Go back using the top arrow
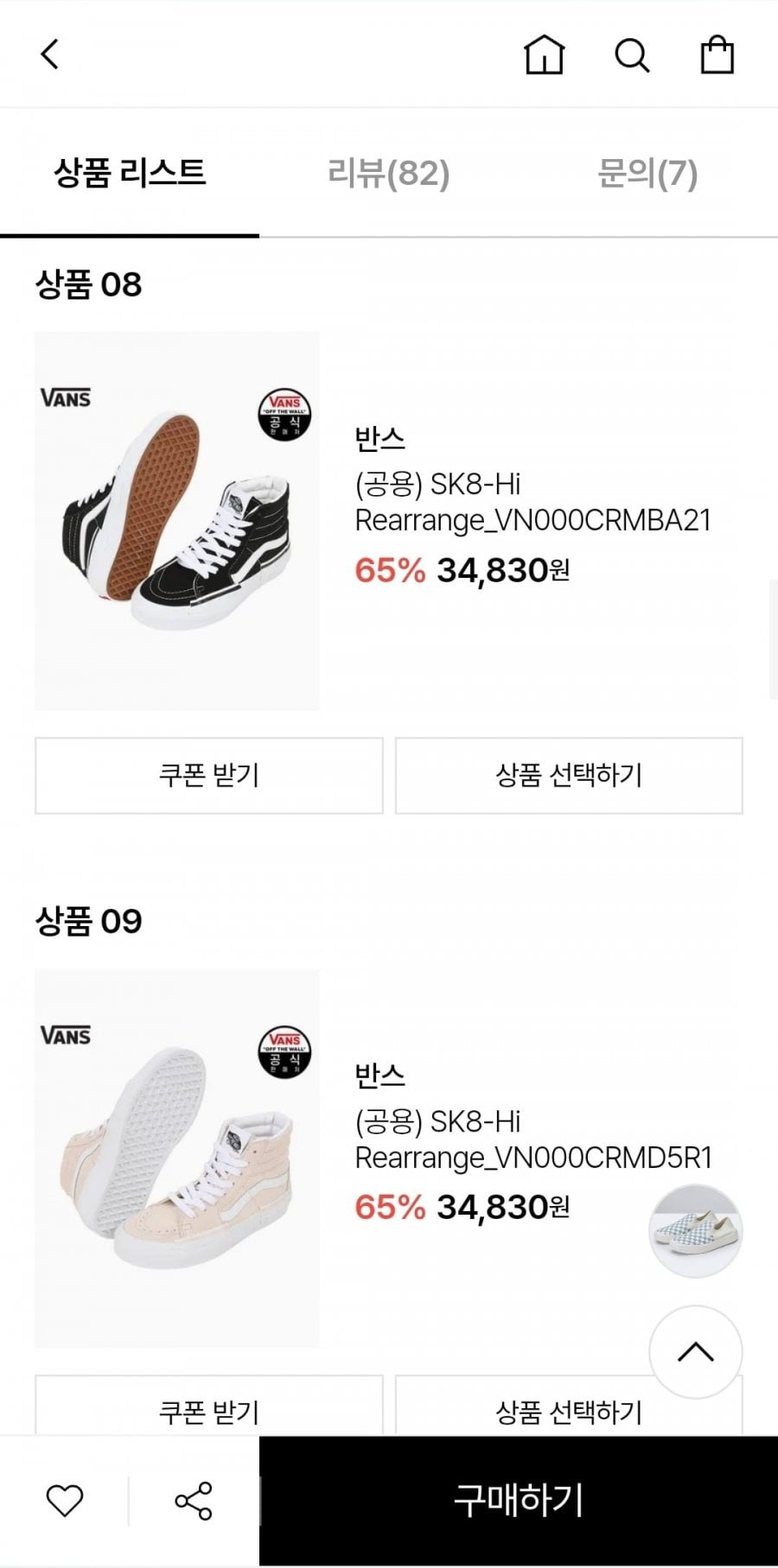Viewport: 778px width, 1568px height. 50,54
